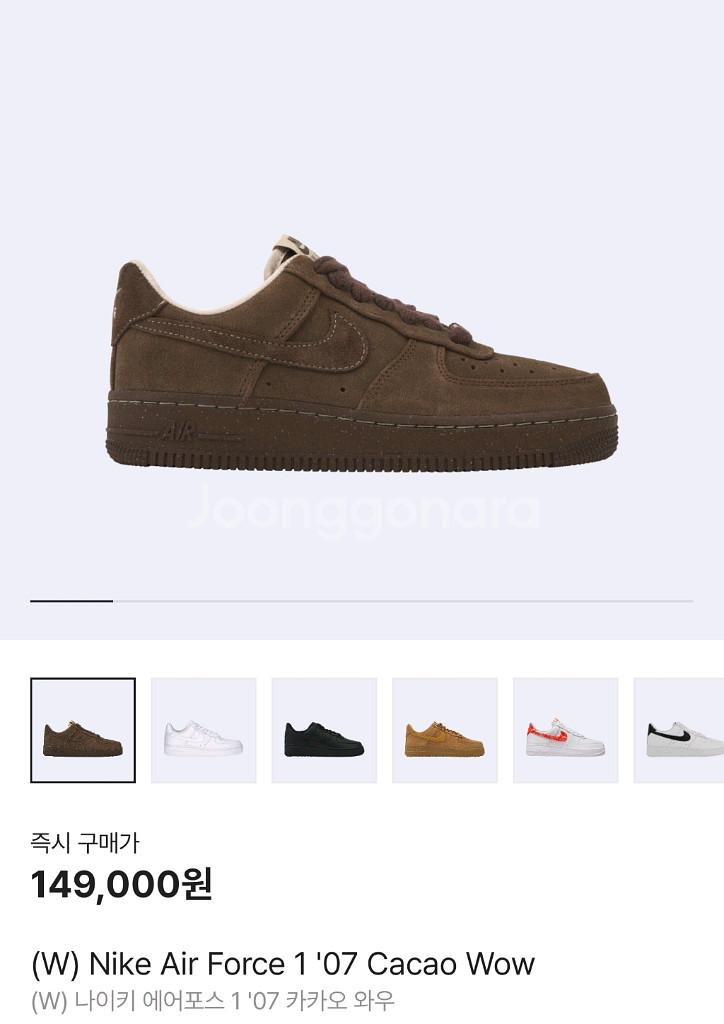The width and height of the screenshot is (724, 1024).
Task: Open the white shoe with red swoosh
Action: pyautogui.click(x=565, y=730)
